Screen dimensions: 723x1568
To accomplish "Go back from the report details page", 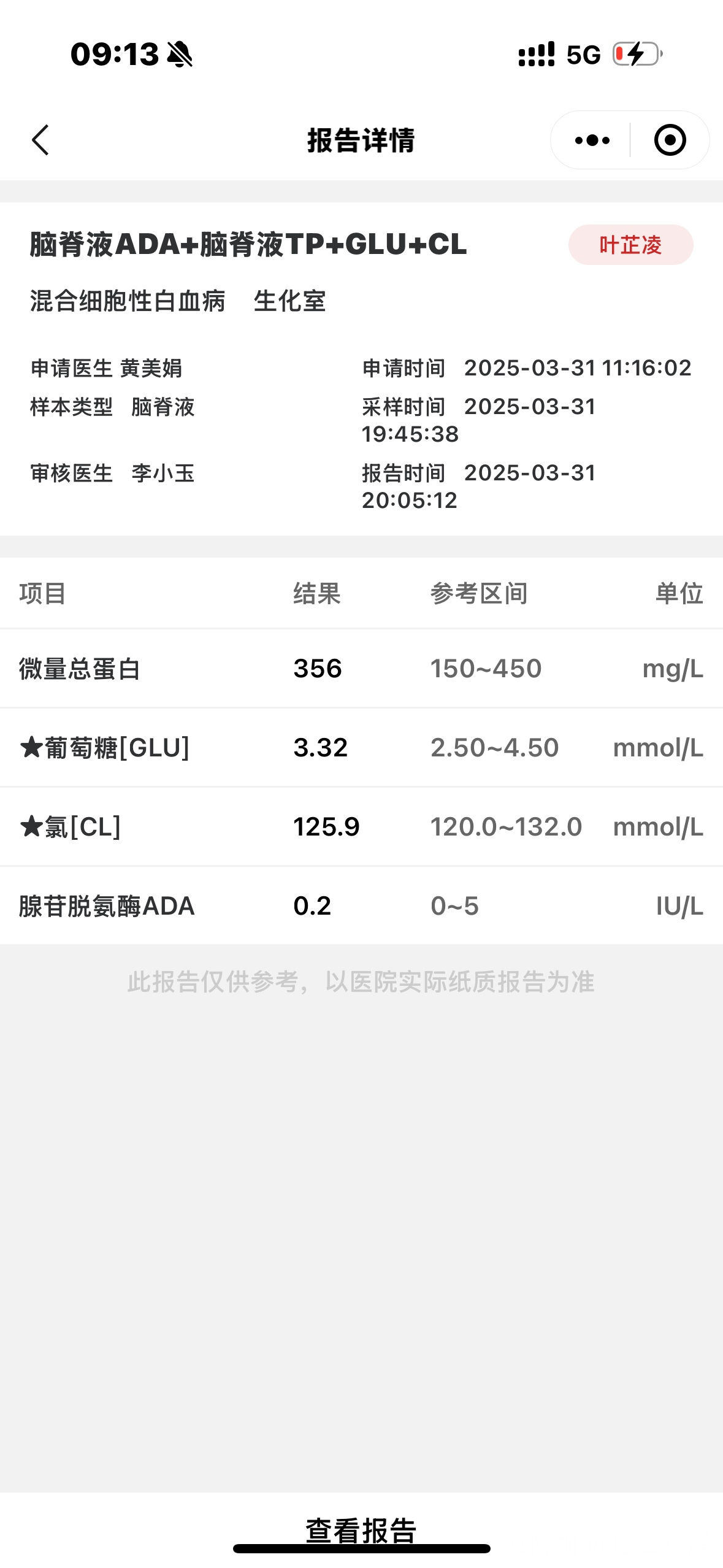I will pyautogui.click(x=40, y=140).
